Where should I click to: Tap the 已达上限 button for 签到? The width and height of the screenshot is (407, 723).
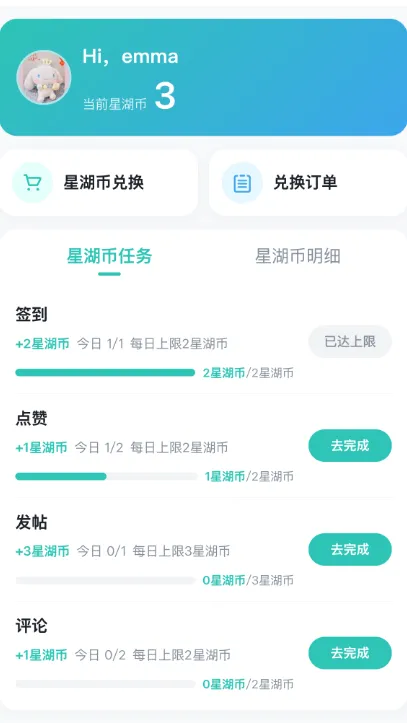[350, 342]
